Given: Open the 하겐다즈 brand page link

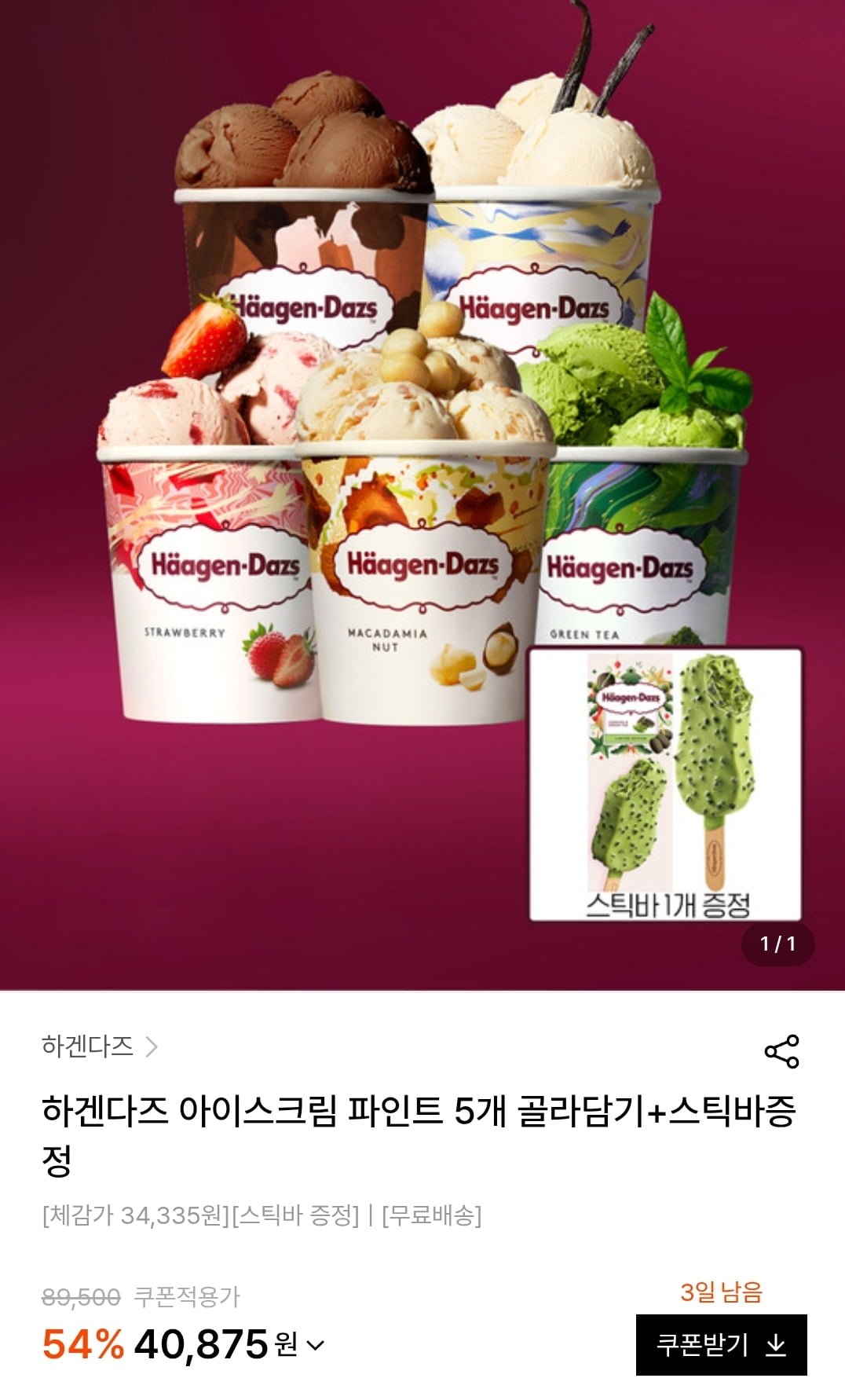Looking at the screenshot, I should (x=100, y=1046).
